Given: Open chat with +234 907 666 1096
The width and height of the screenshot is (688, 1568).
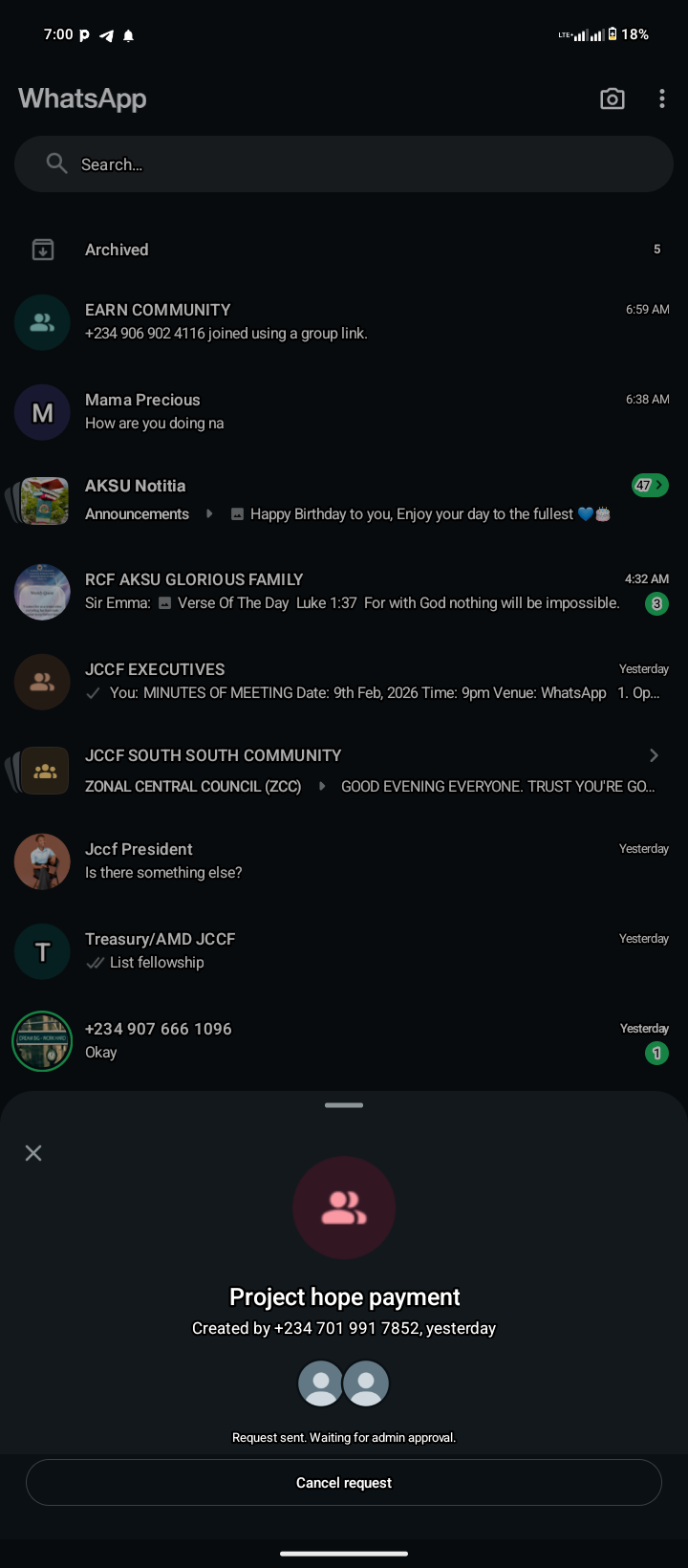Looking at the screenshot, I should pos(344,1040).
